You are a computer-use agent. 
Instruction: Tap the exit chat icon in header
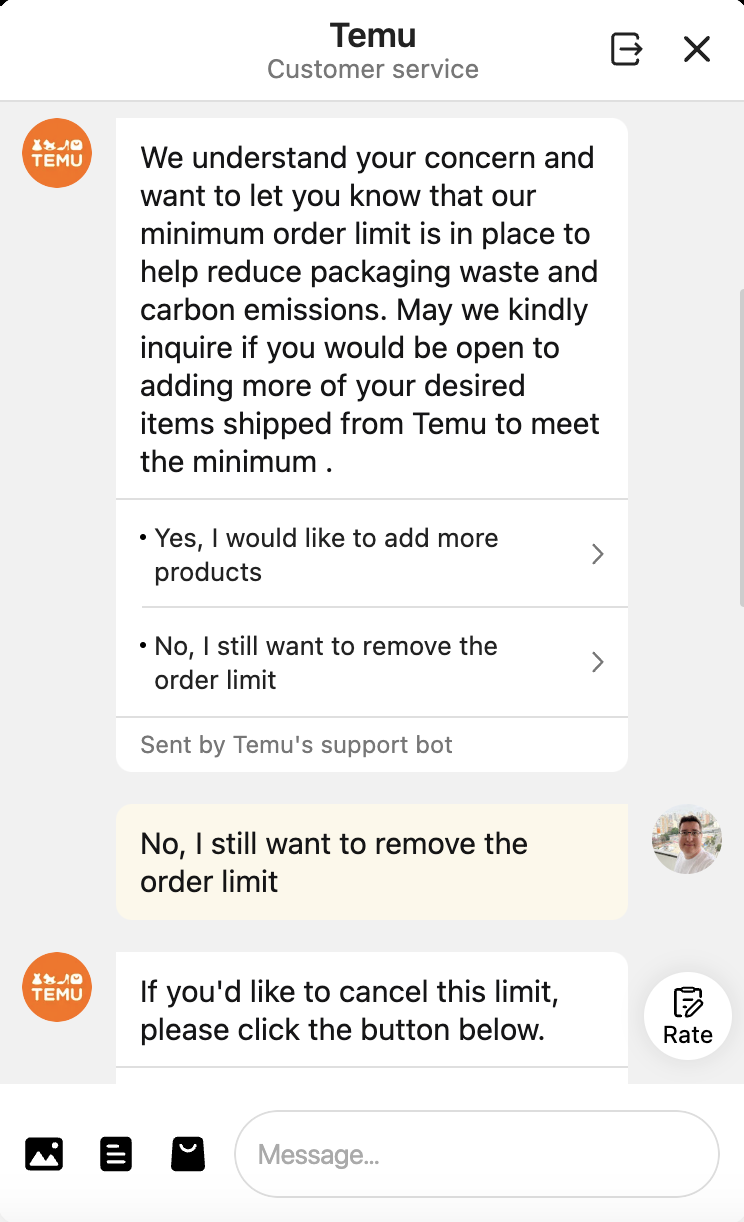(x=626, y=49)
